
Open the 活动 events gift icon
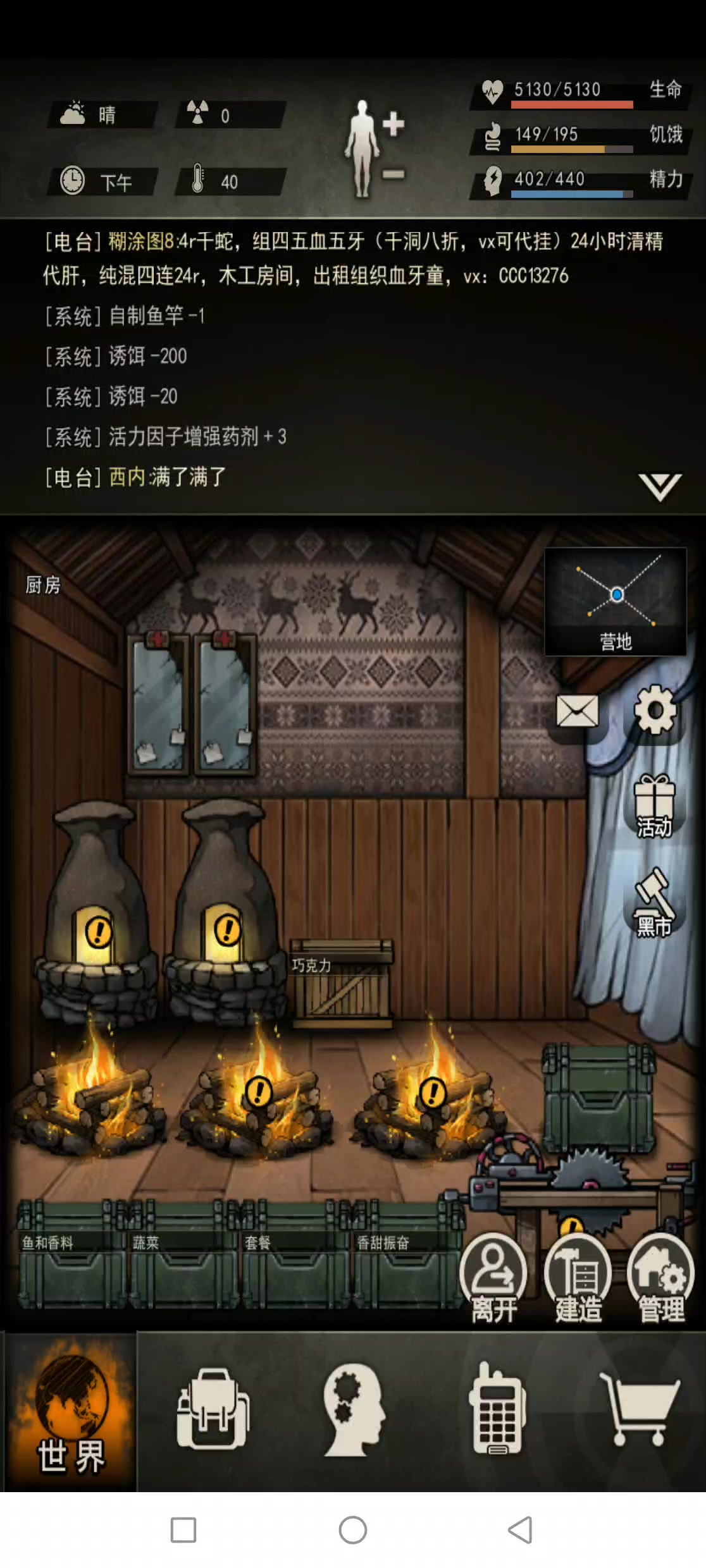coord(654,806)
